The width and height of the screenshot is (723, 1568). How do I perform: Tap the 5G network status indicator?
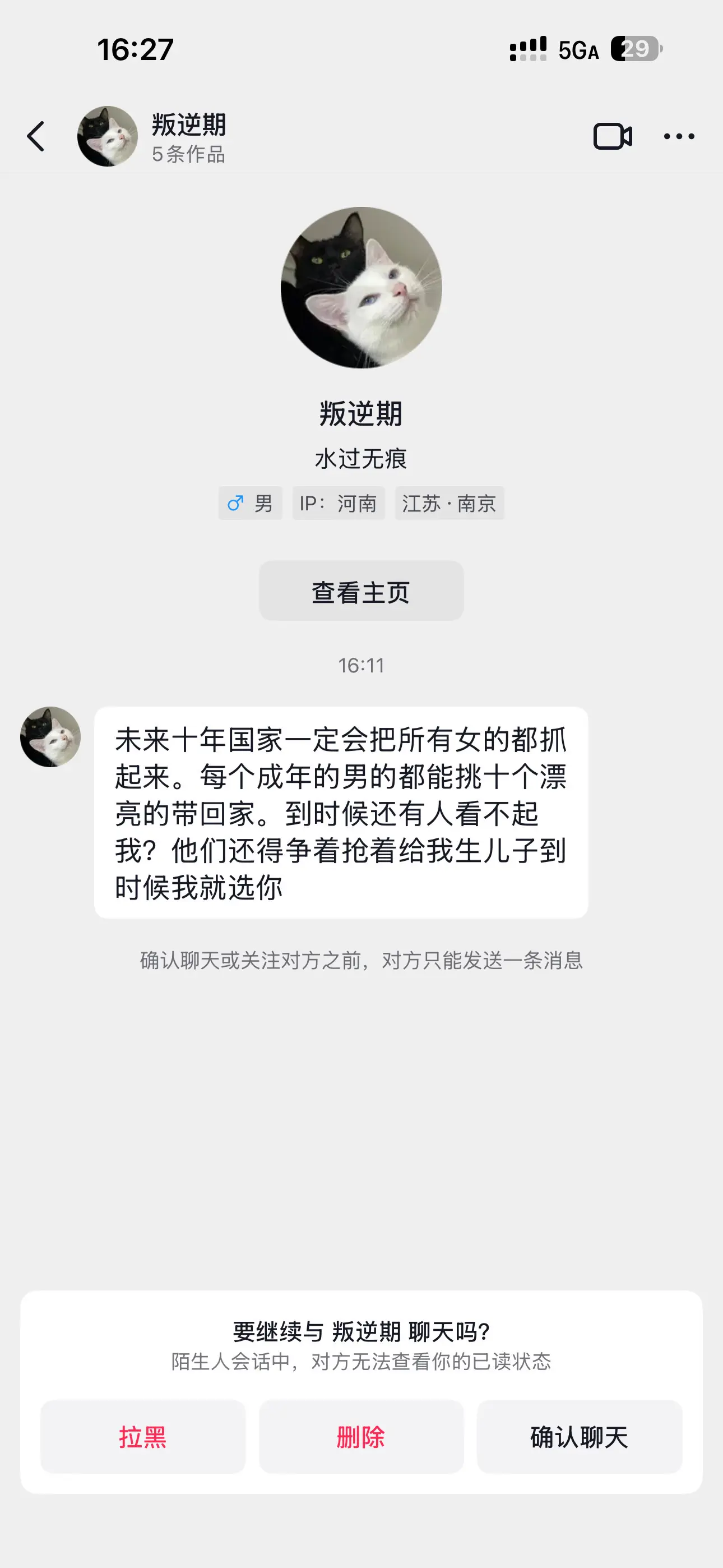tap(576, 49)
